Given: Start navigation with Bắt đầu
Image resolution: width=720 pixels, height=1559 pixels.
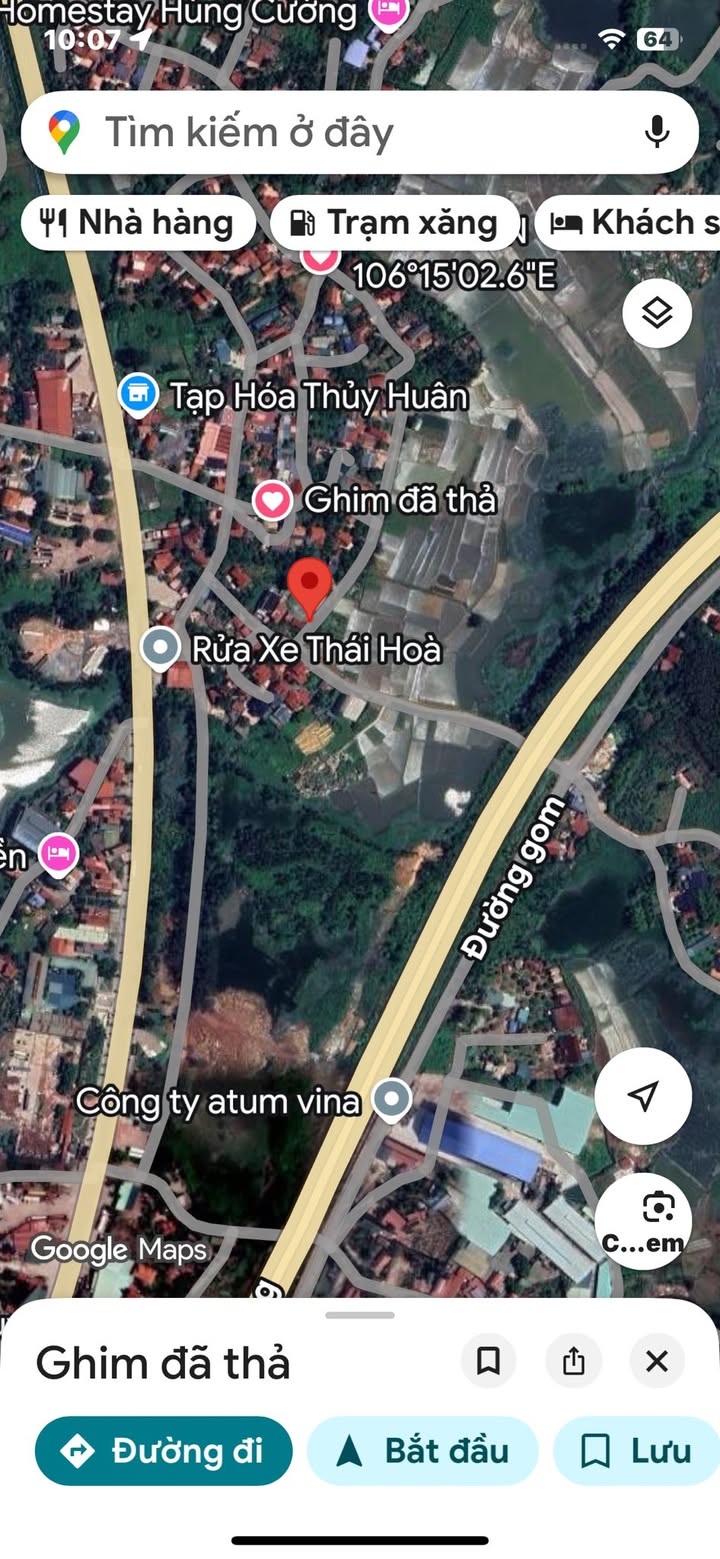Looking at the screenshot, I should (x=422, y=1450).
